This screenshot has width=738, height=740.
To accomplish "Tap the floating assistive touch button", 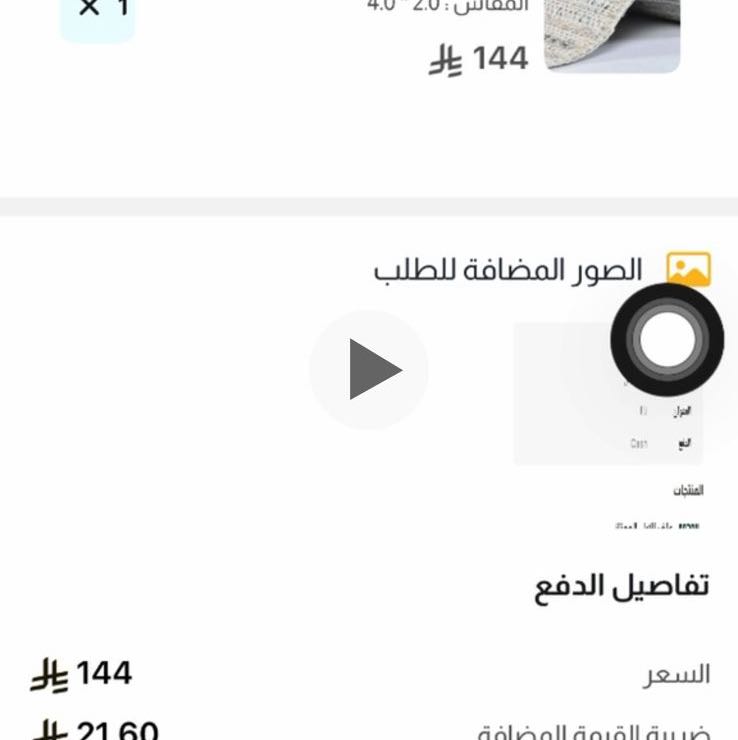I will point(667,340).
